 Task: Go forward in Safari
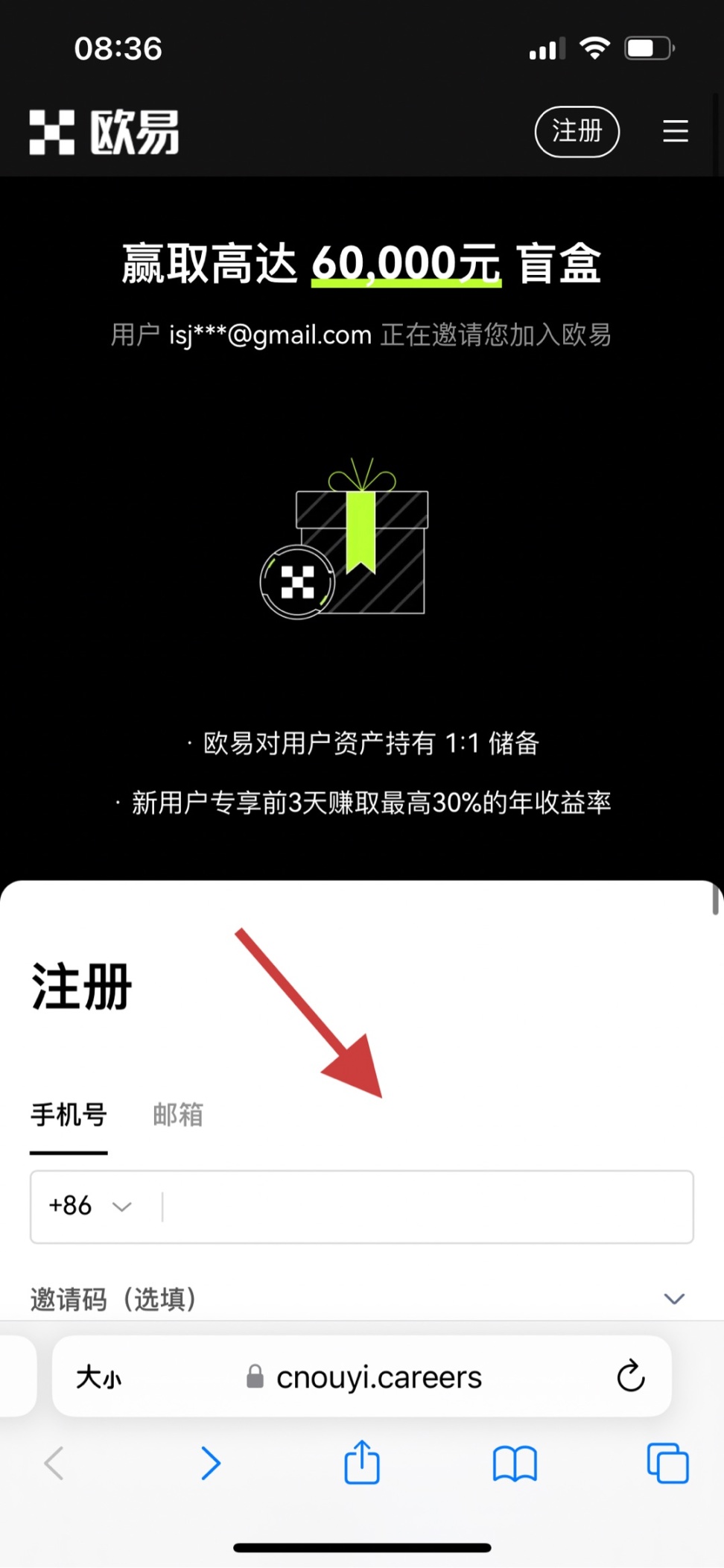[x=211, y=1464]
